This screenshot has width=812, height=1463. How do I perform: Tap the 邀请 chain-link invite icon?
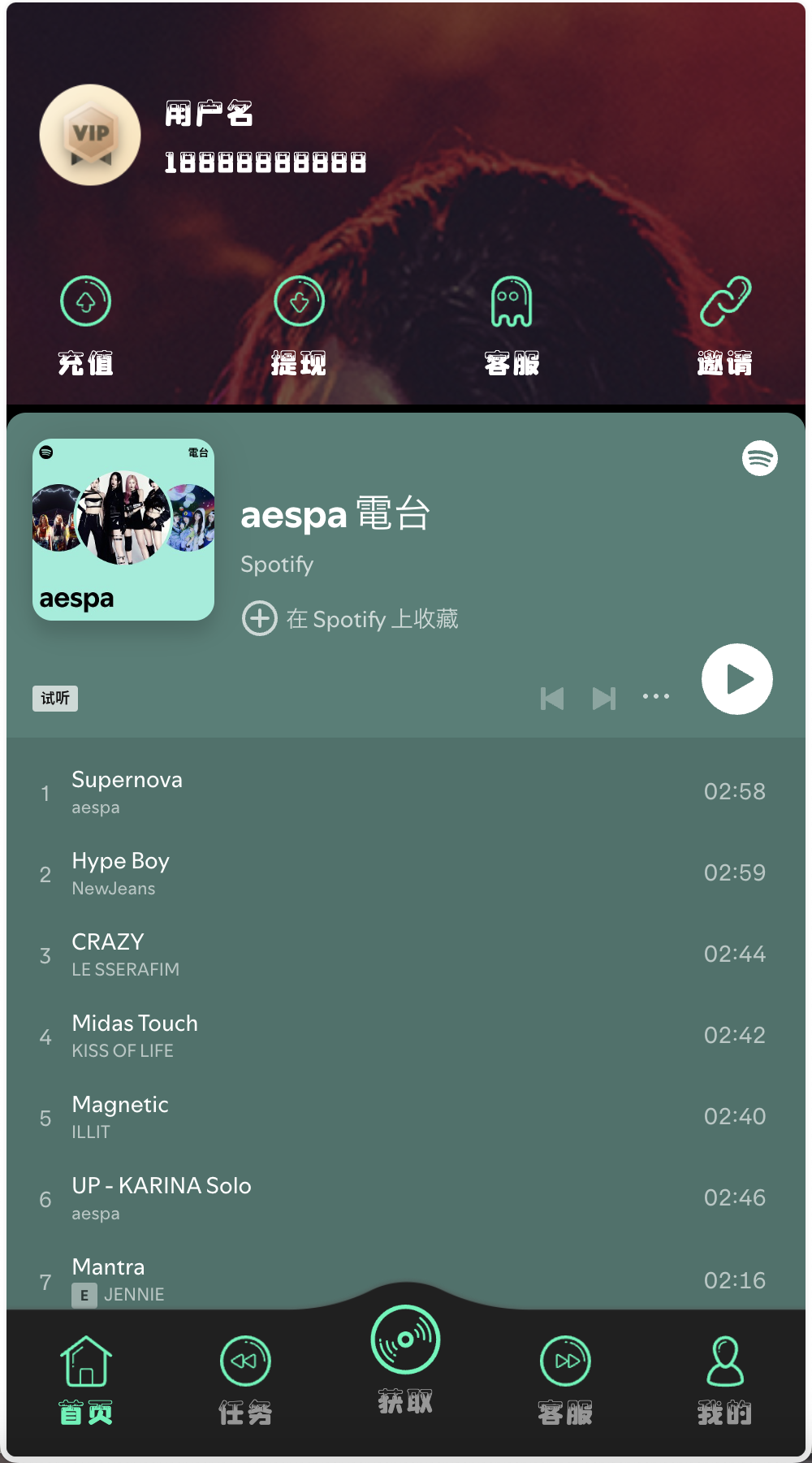pos(728,299)
